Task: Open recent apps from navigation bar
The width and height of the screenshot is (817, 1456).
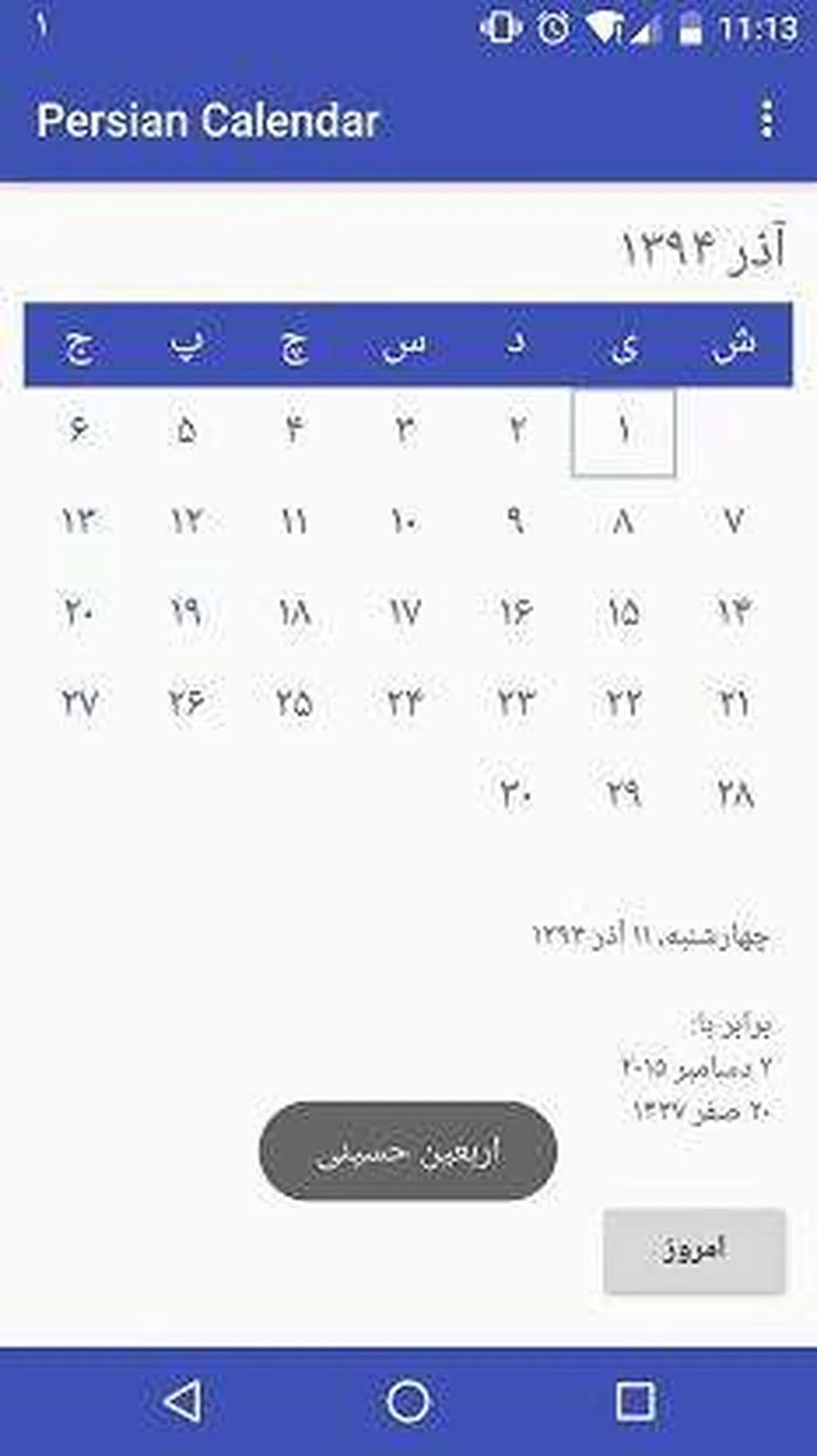Action: coord(635,1402)
